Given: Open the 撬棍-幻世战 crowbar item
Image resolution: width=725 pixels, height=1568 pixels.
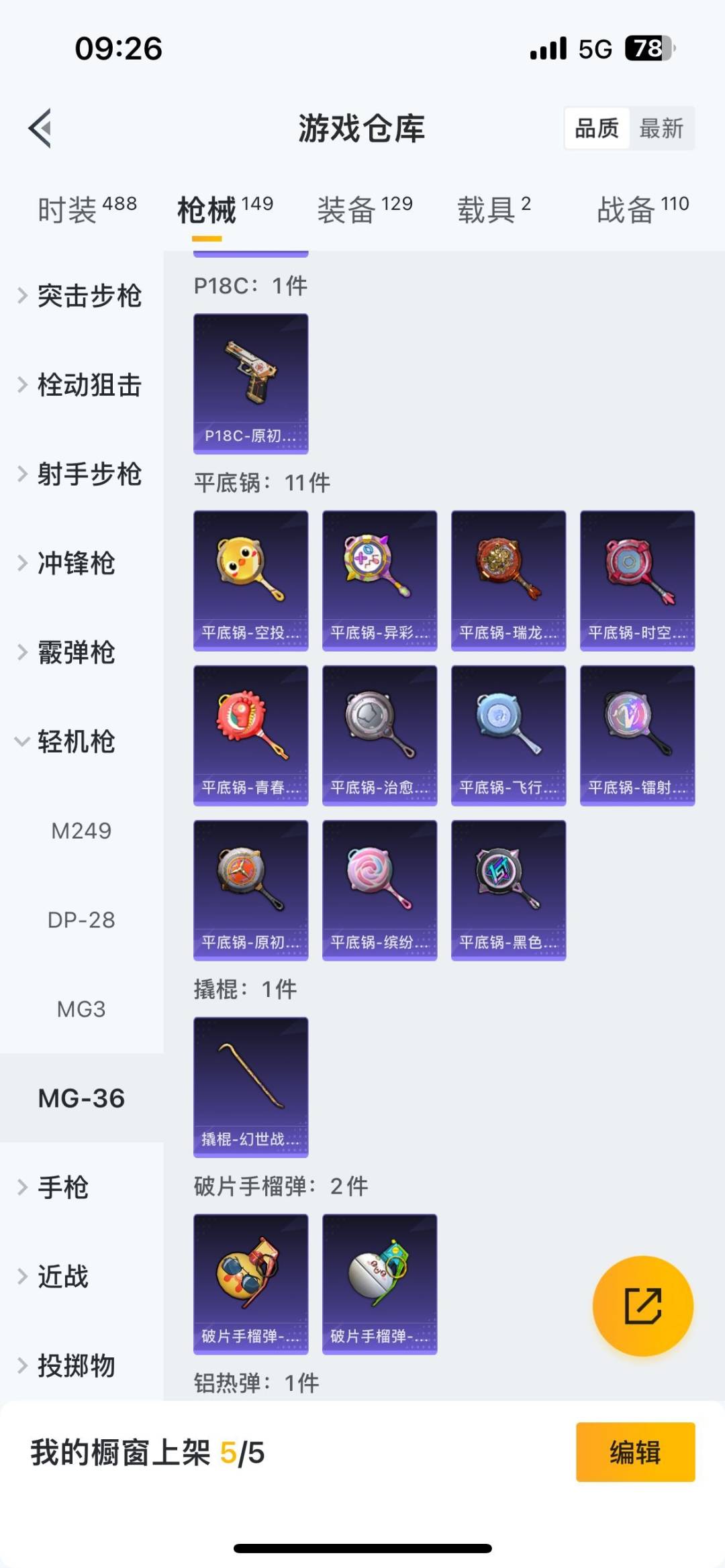Looking at the screenshot, I should tap(250, 1086).
